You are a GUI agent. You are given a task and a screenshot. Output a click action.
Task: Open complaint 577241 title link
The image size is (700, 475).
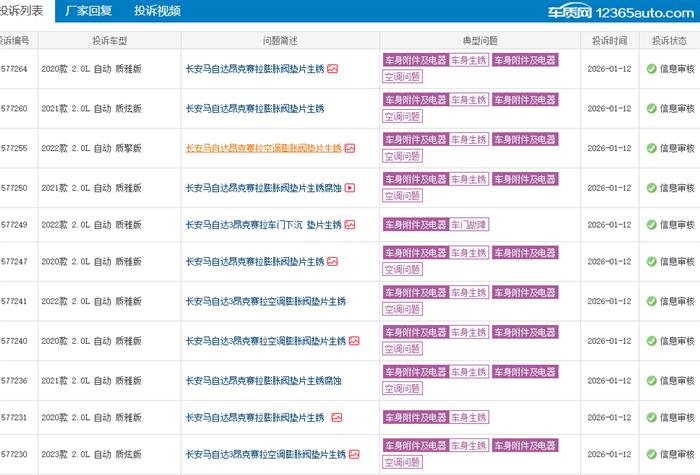pos(264,300)
